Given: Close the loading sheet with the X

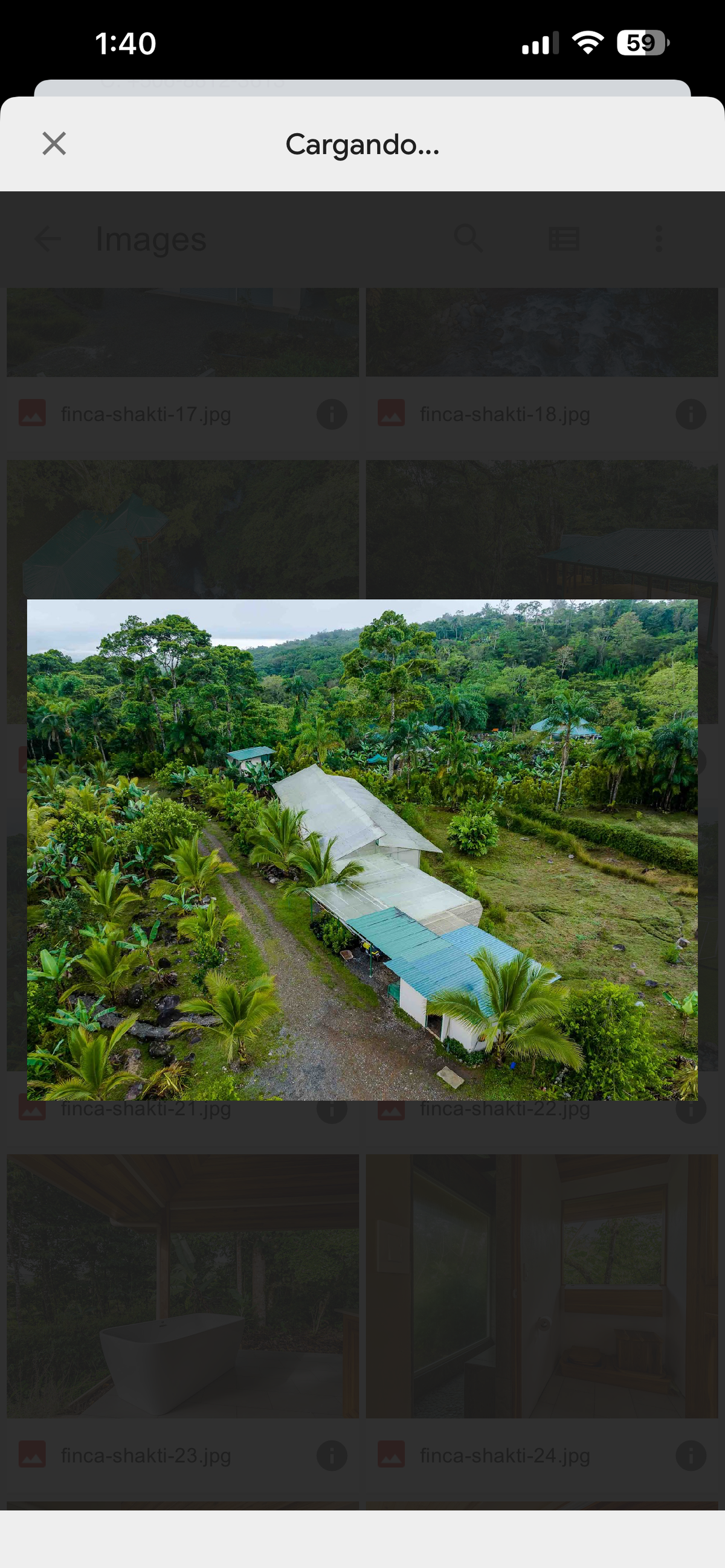Looking at the screenshot, I should (54, 144).
